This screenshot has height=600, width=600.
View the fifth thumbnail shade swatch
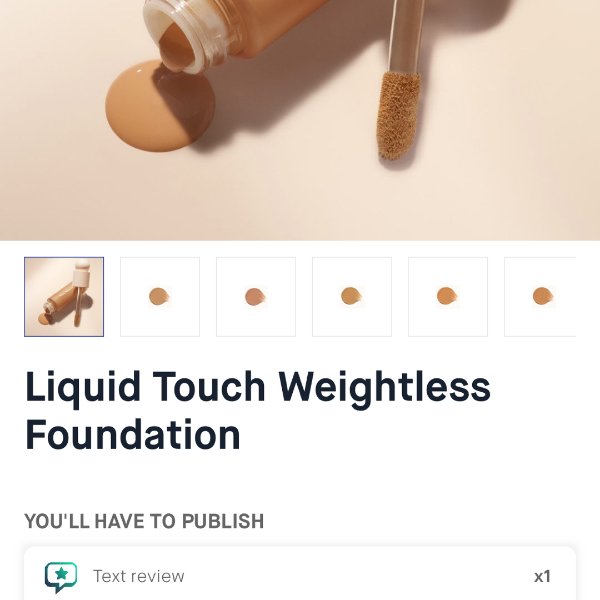coord(448,297)
